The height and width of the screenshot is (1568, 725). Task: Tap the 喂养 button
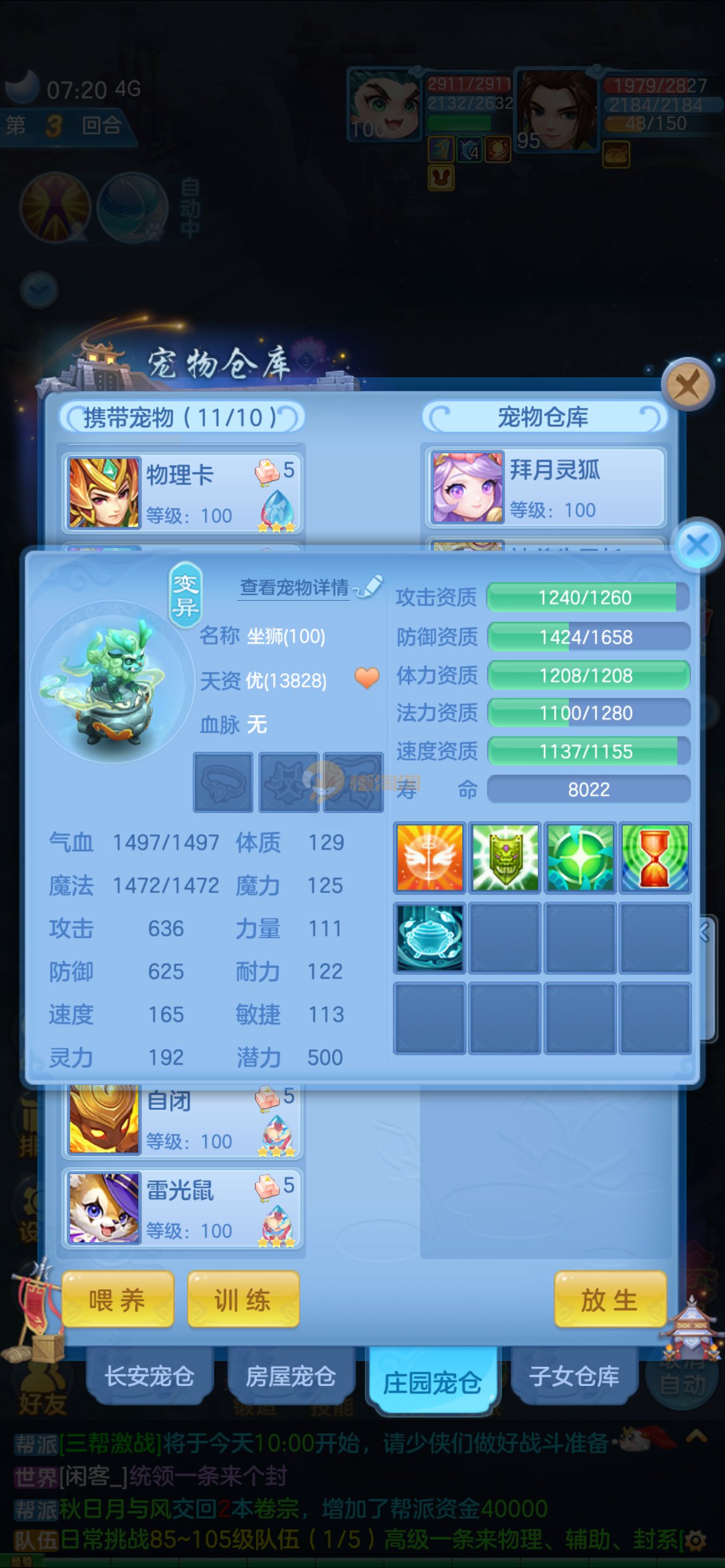pos(117,1299)
